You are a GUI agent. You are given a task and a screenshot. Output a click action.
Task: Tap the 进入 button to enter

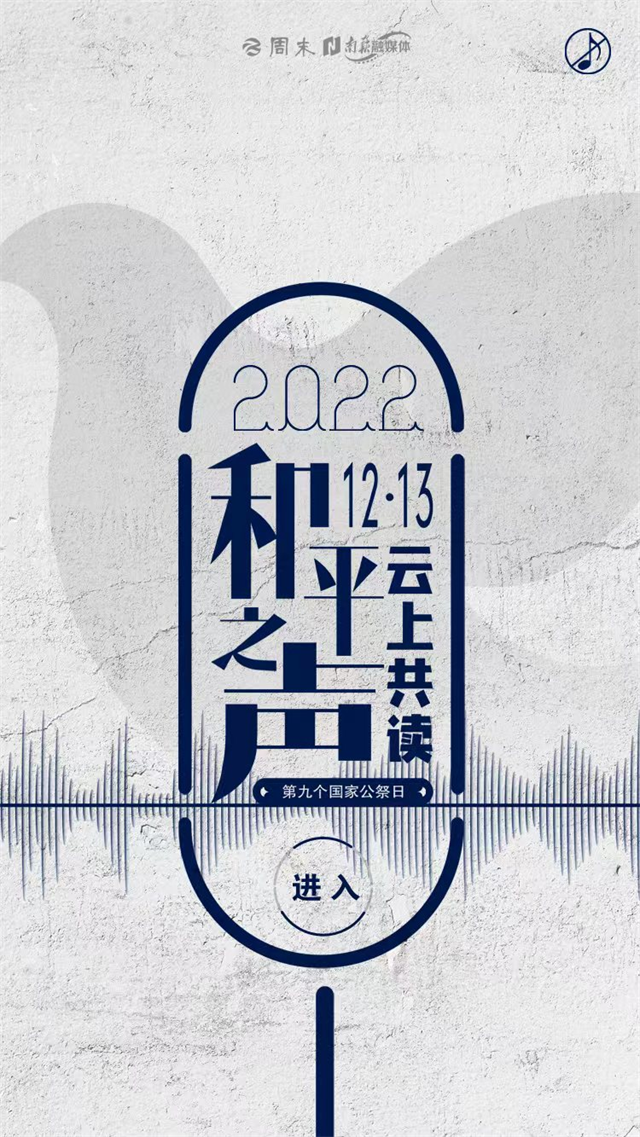[x=318, y=886]
